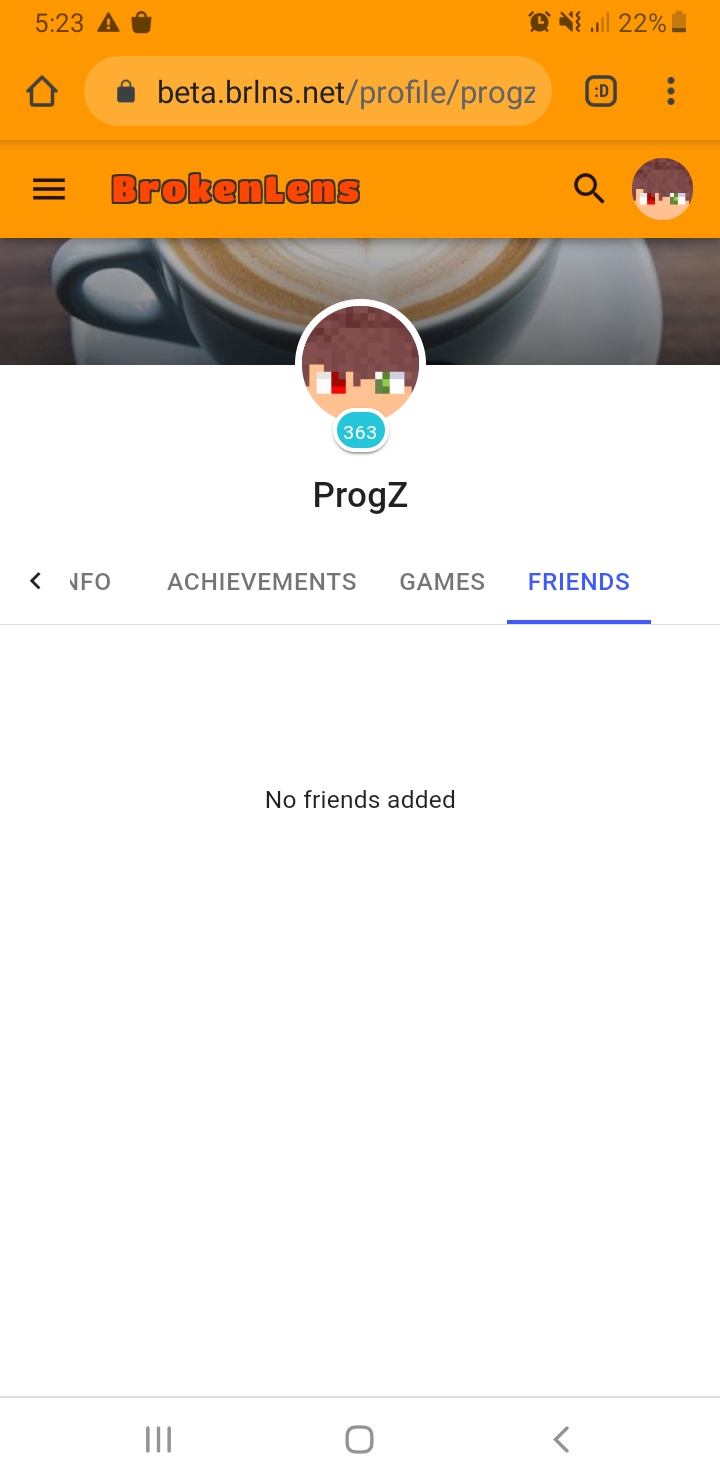The height and width of the screenshot is (1480, 720).
Task: Tap the URL address bar
Action: coord(318,92)
